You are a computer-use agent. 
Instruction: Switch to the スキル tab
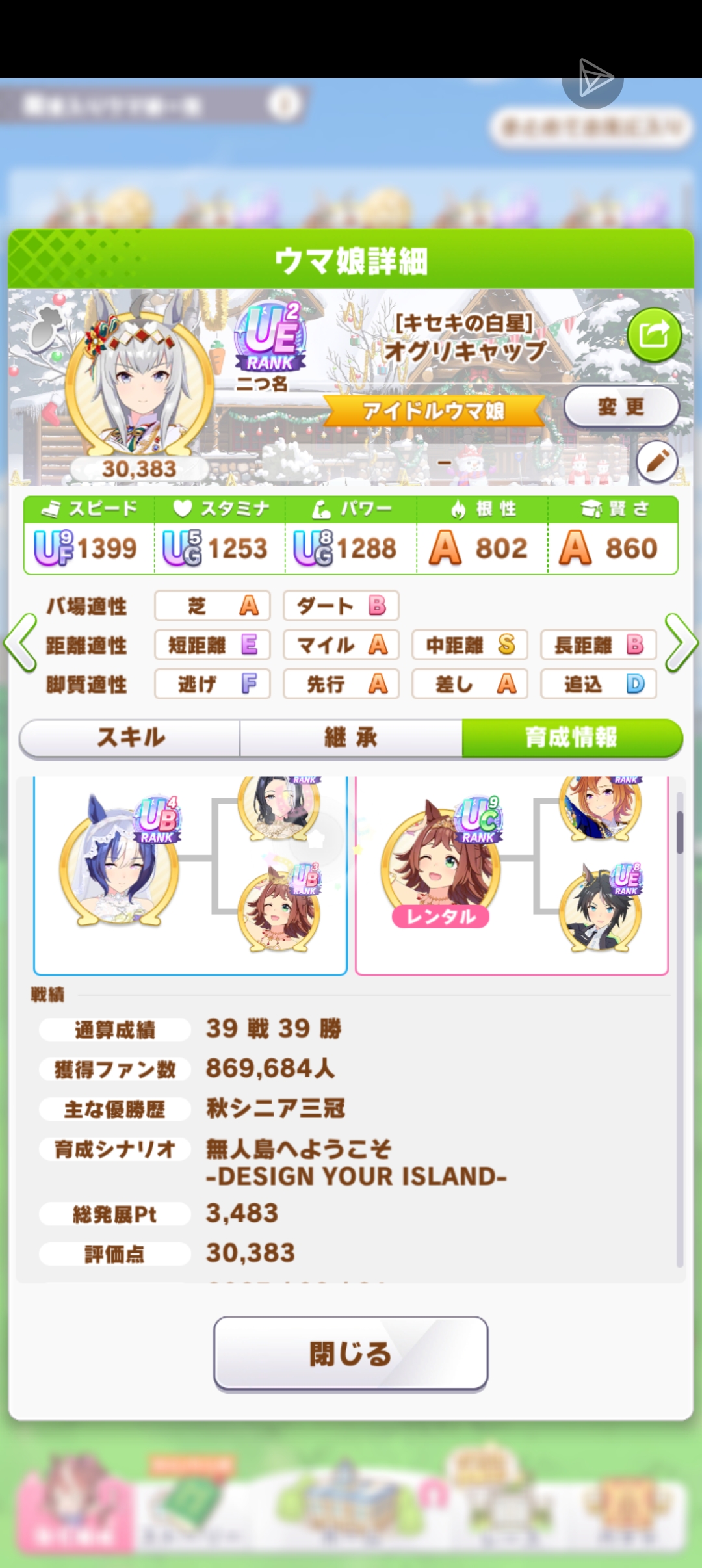130,738
